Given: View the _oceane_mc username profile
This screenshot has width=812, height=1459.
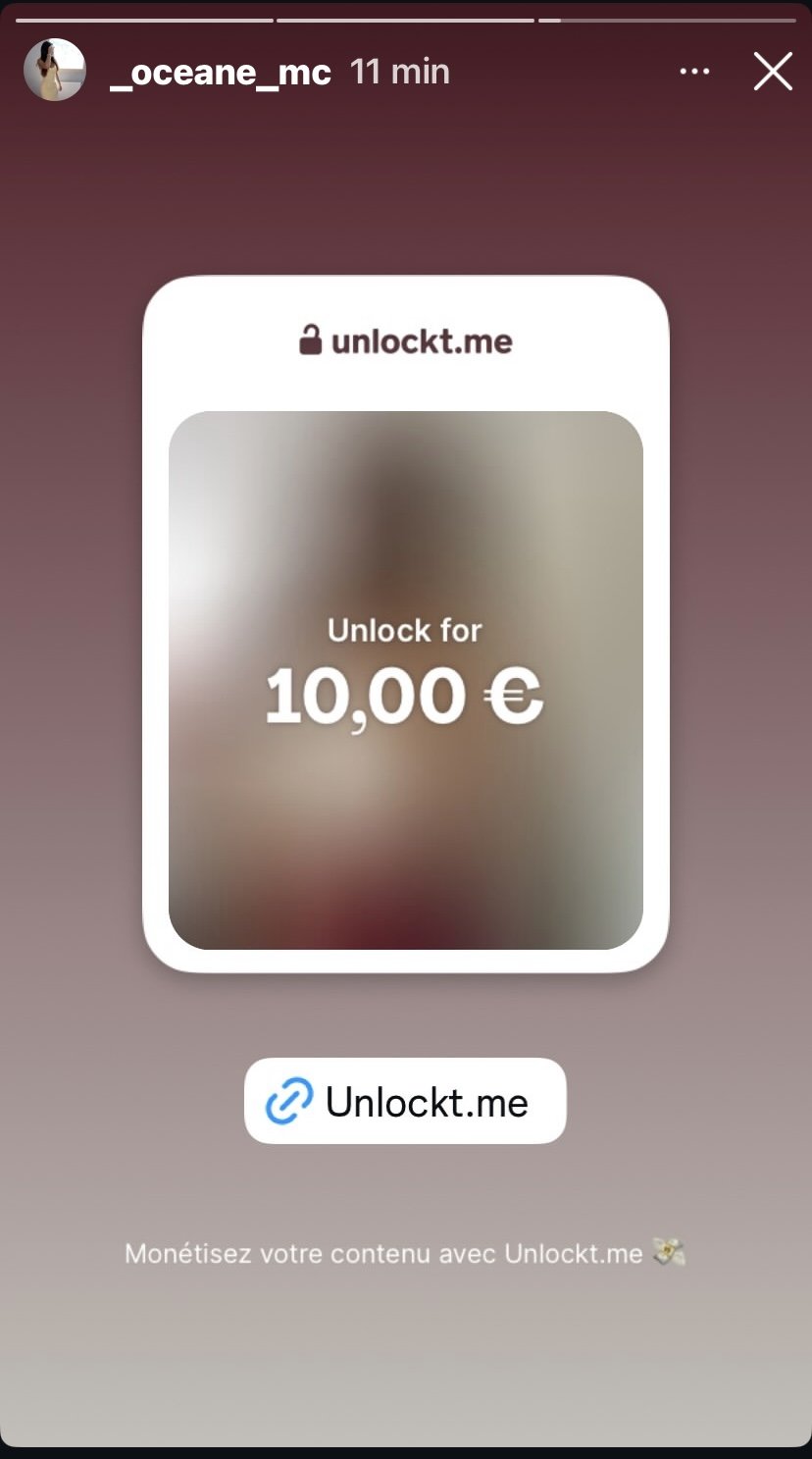Looking at the screenshot, I should coord(221,73).
